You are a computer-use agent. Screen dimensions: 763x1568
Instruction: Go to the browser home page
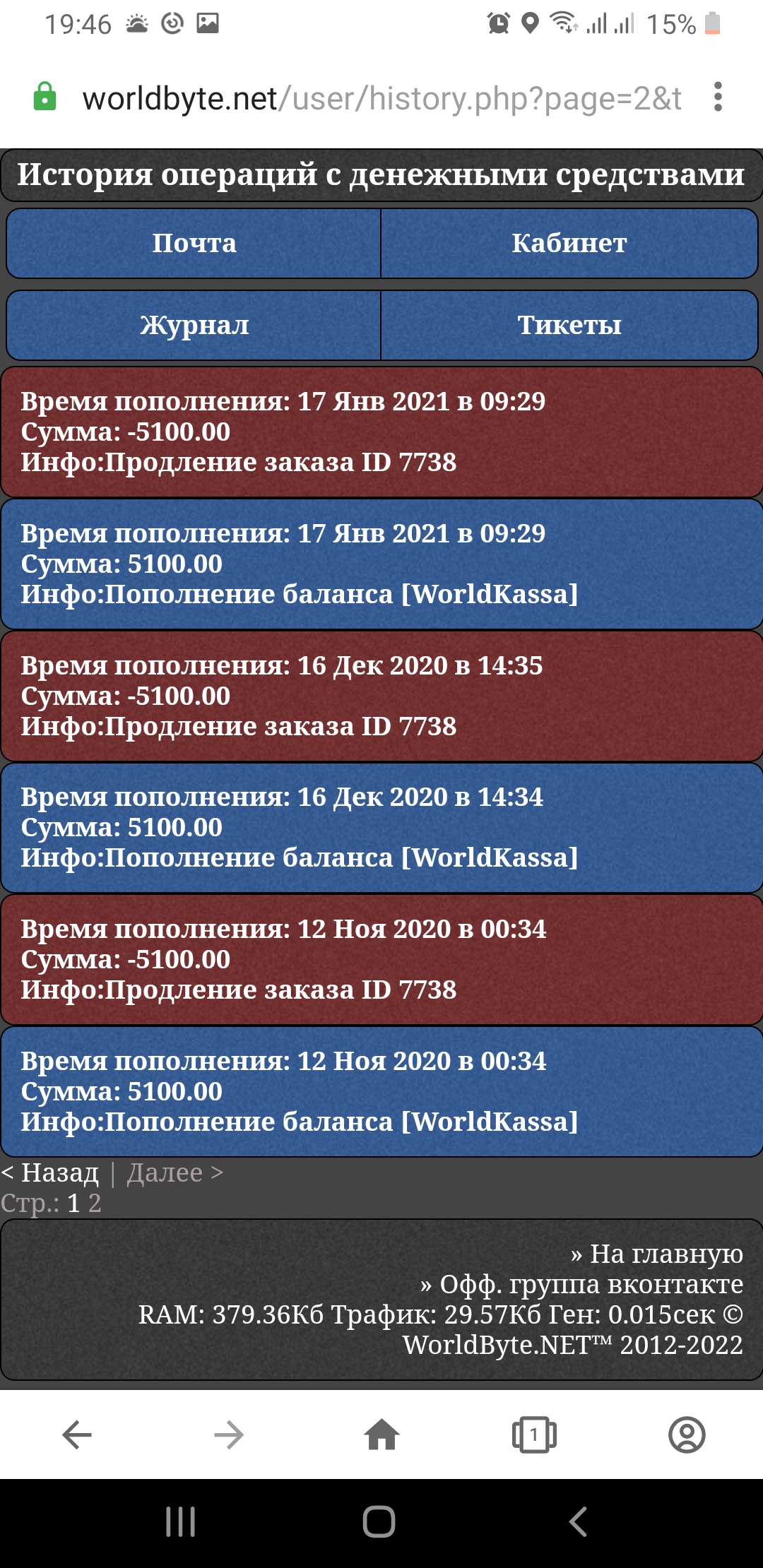coord(381,1435)
